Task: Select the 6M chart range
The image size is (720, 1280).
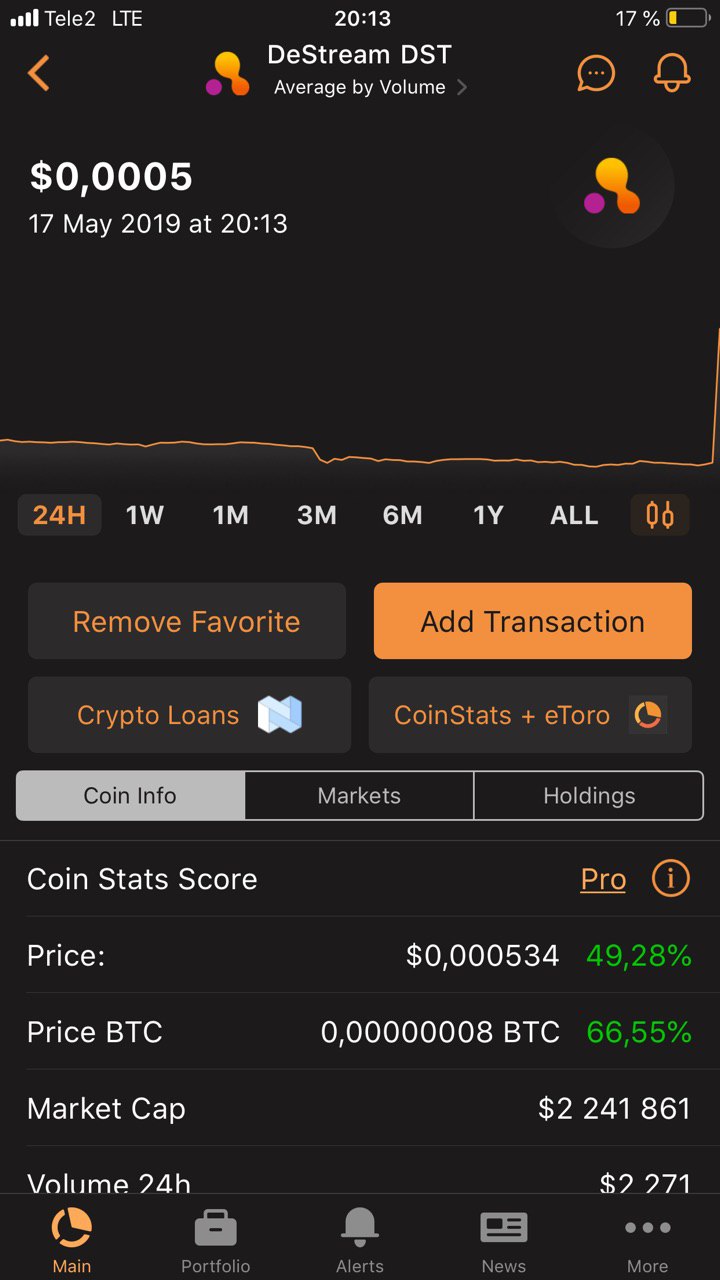Action: tap(403, 515)
